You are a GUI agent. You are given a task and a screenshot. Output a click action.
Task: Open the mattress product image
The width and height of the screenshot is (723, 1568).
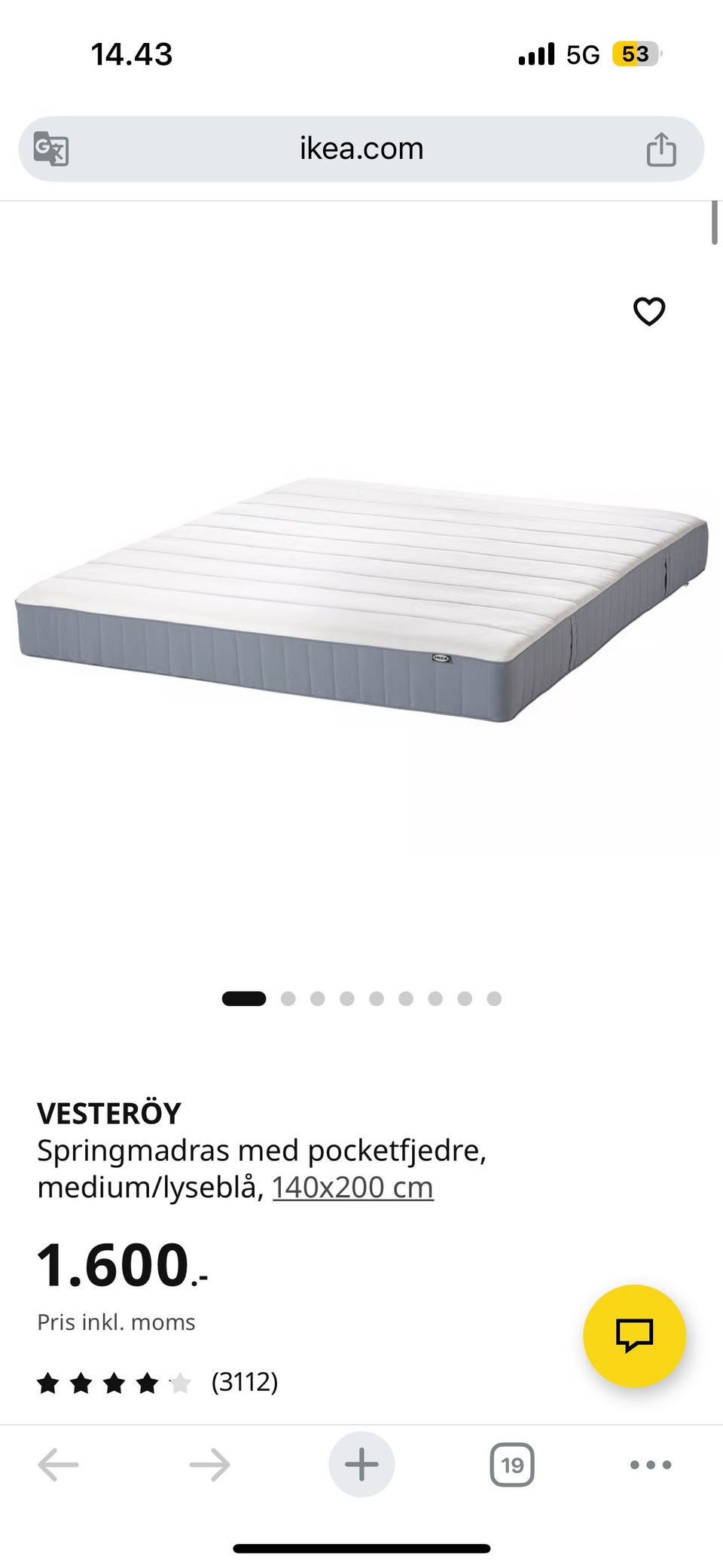click(x=361, y=600)
